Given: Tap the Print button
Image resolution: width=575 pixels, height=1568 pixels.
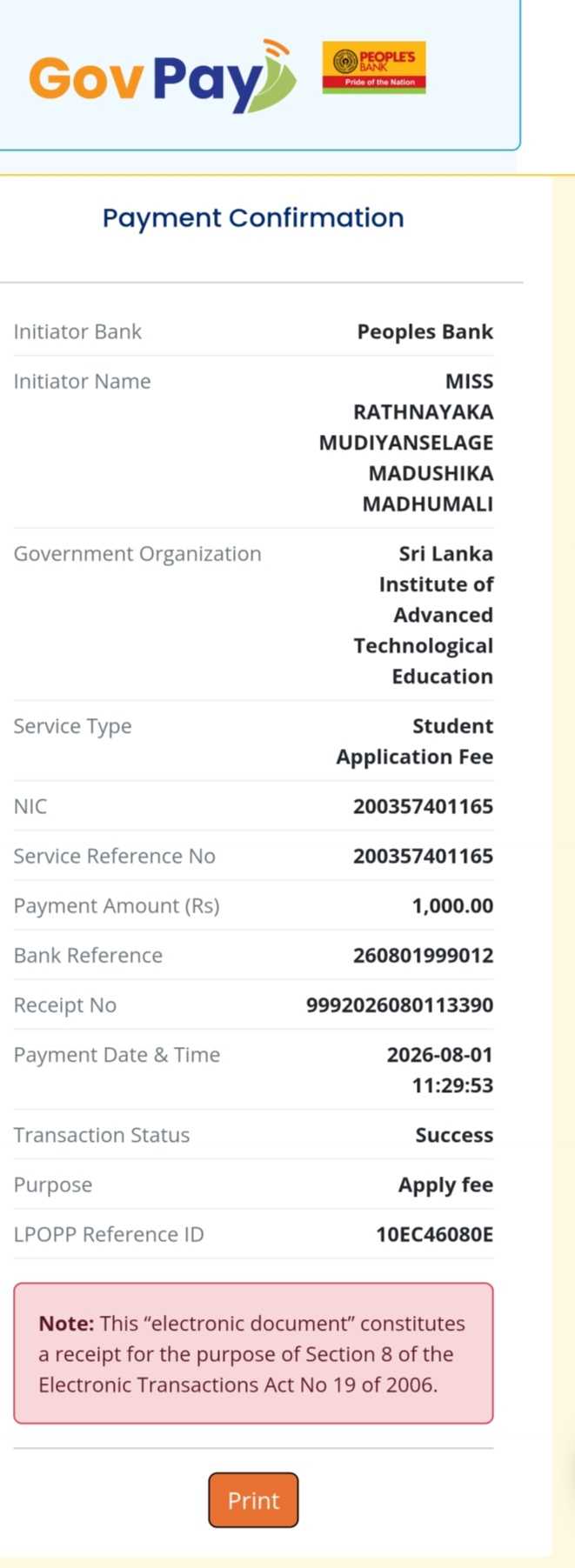Looking at the screenshot, I should click(253, 1500).
